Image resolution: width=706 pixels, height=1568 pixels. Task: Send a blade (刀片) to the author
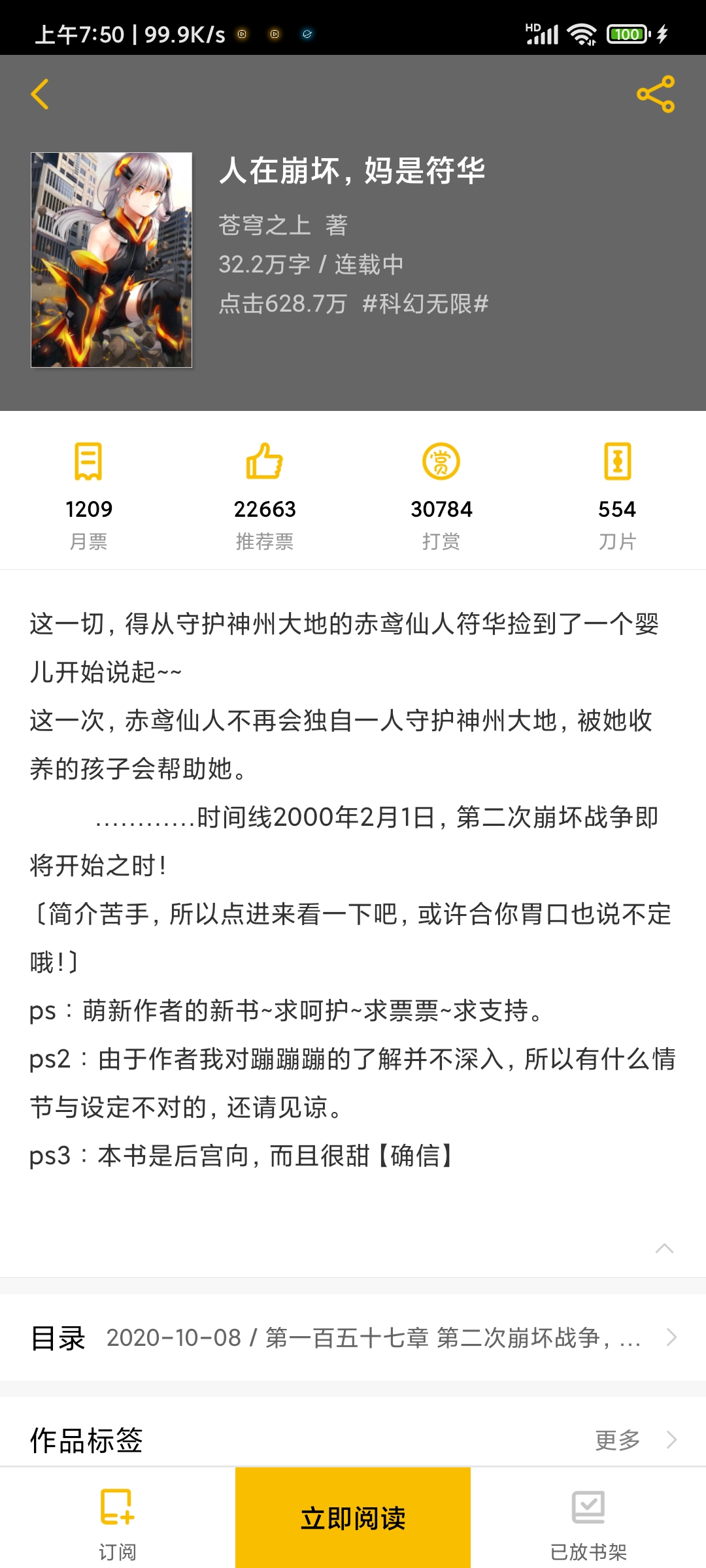coord(617,495)
